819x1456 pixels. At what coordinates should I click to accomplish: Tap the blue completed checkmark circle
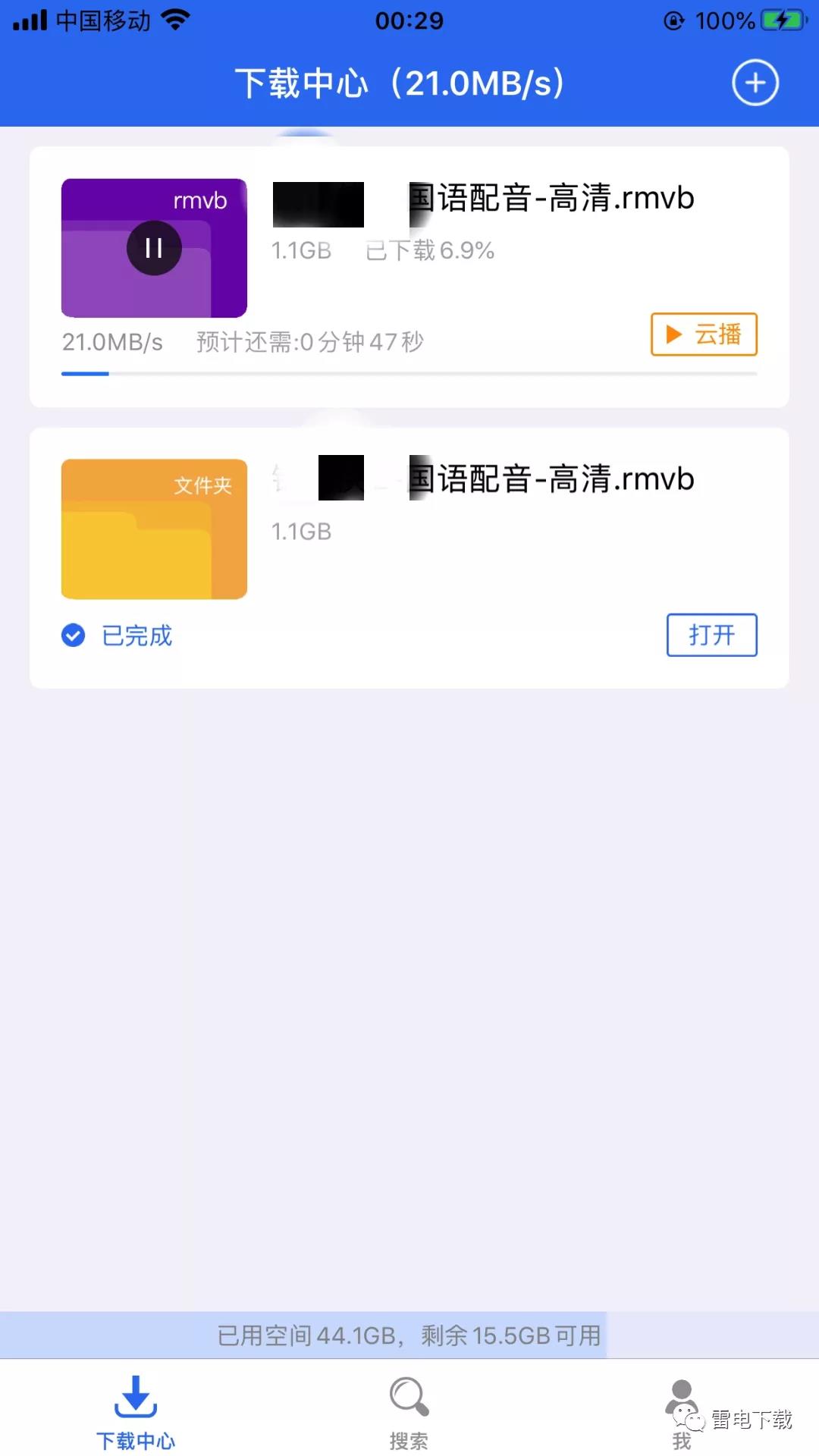pyautogui.click(x=73, y=635)
